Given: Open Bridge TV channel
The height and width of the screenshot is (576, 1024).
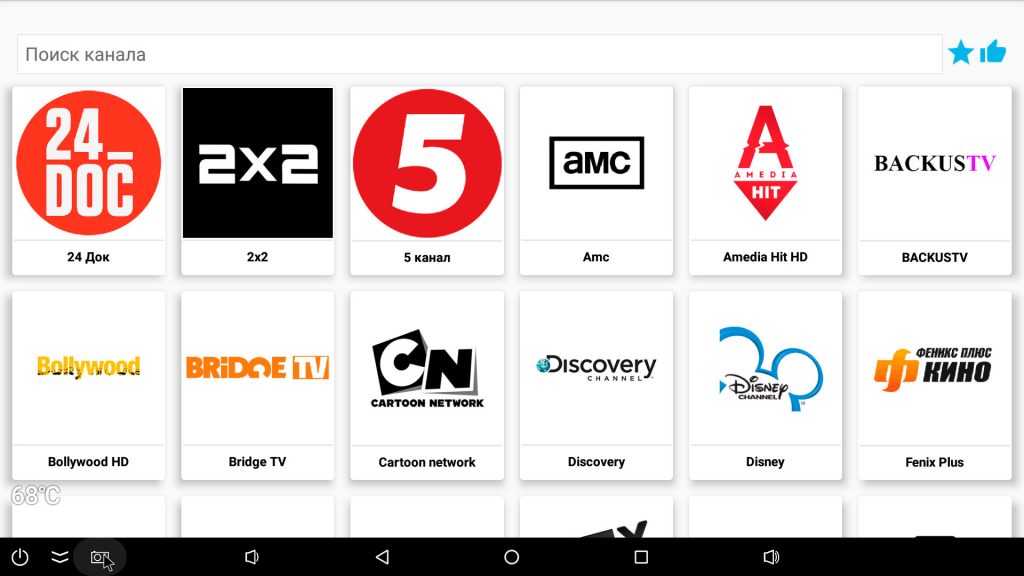Looking at the screenshot, I should 257,385.
